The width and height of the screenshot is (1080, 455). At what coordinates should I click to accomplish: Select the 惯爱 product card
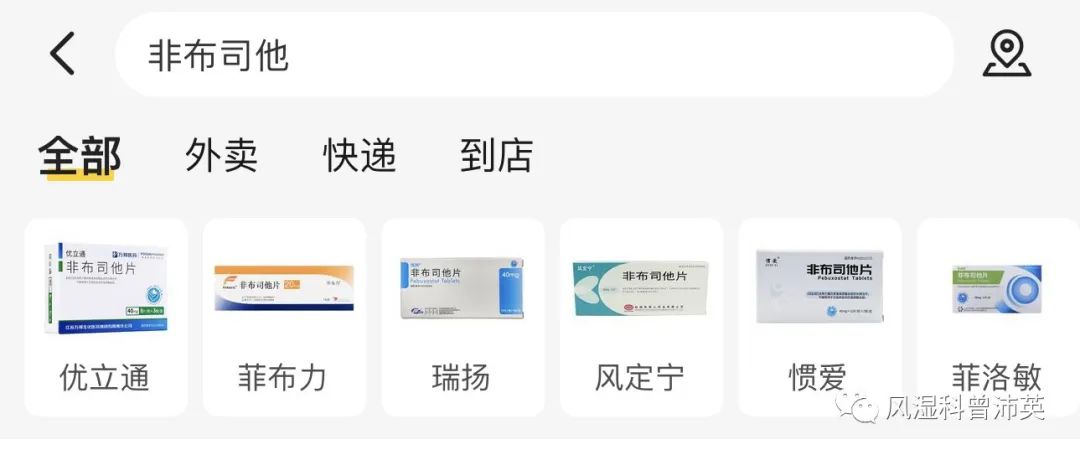[x=819, y=316]
